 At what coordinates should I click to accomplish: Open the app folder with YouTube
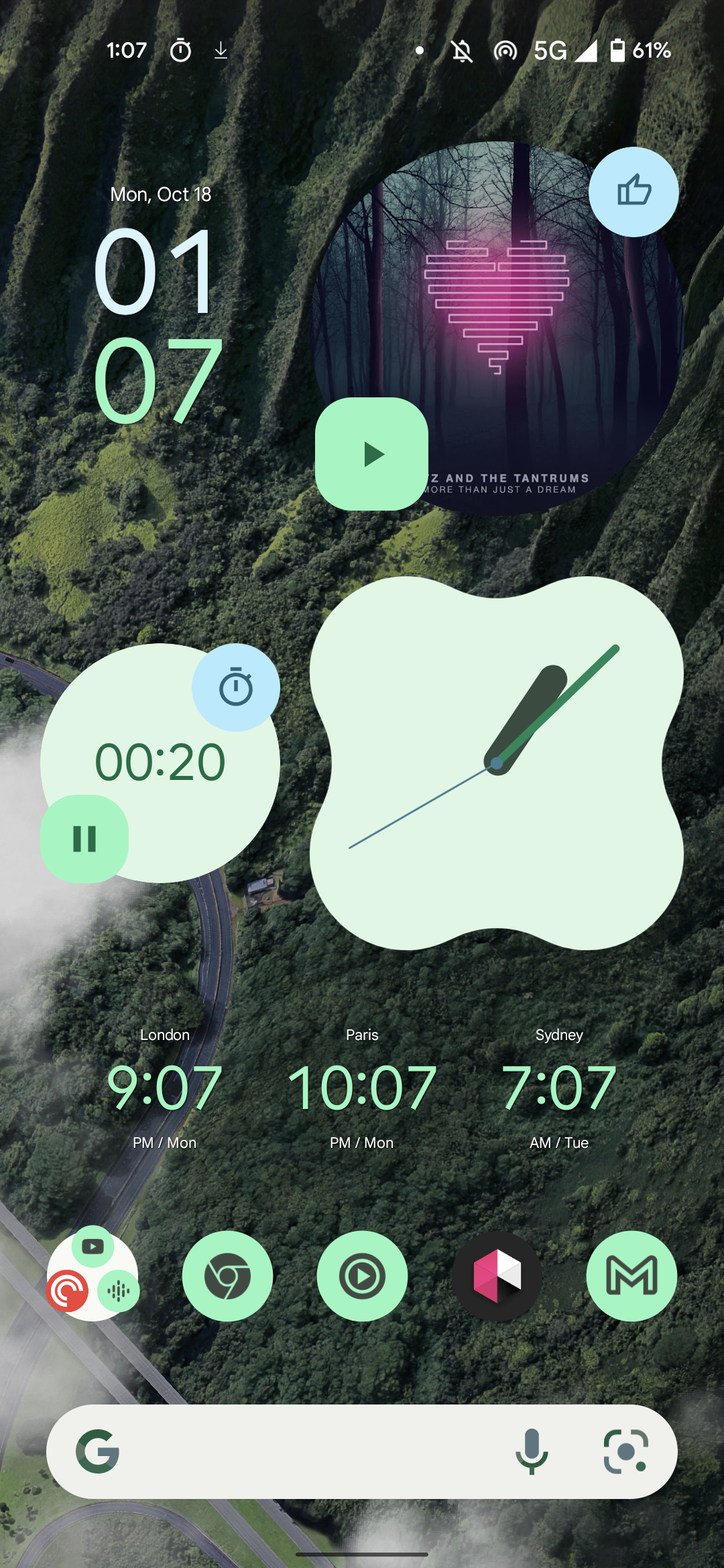tap(93, 1276)
